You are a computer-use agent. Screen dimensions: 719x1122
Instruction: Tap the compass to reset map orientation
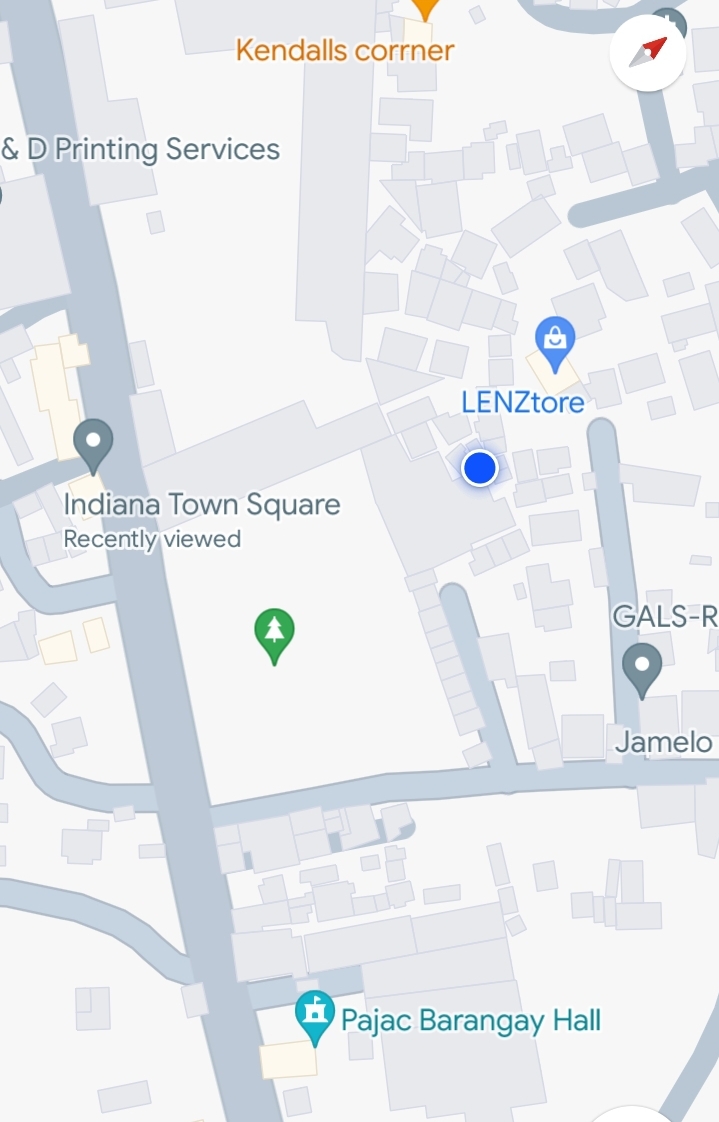coord(648,53)
